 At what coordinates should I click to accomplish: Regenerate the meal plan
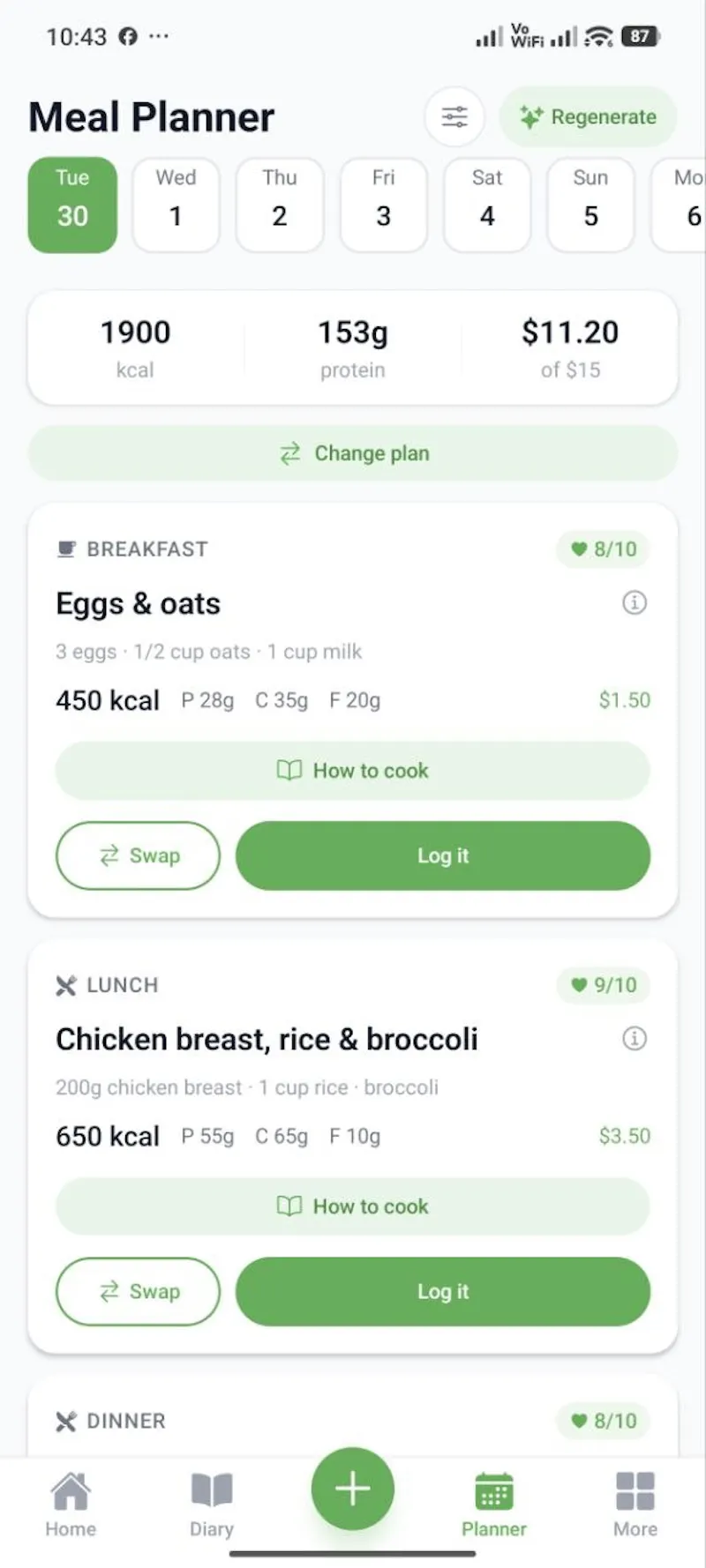tap(588, 116)
